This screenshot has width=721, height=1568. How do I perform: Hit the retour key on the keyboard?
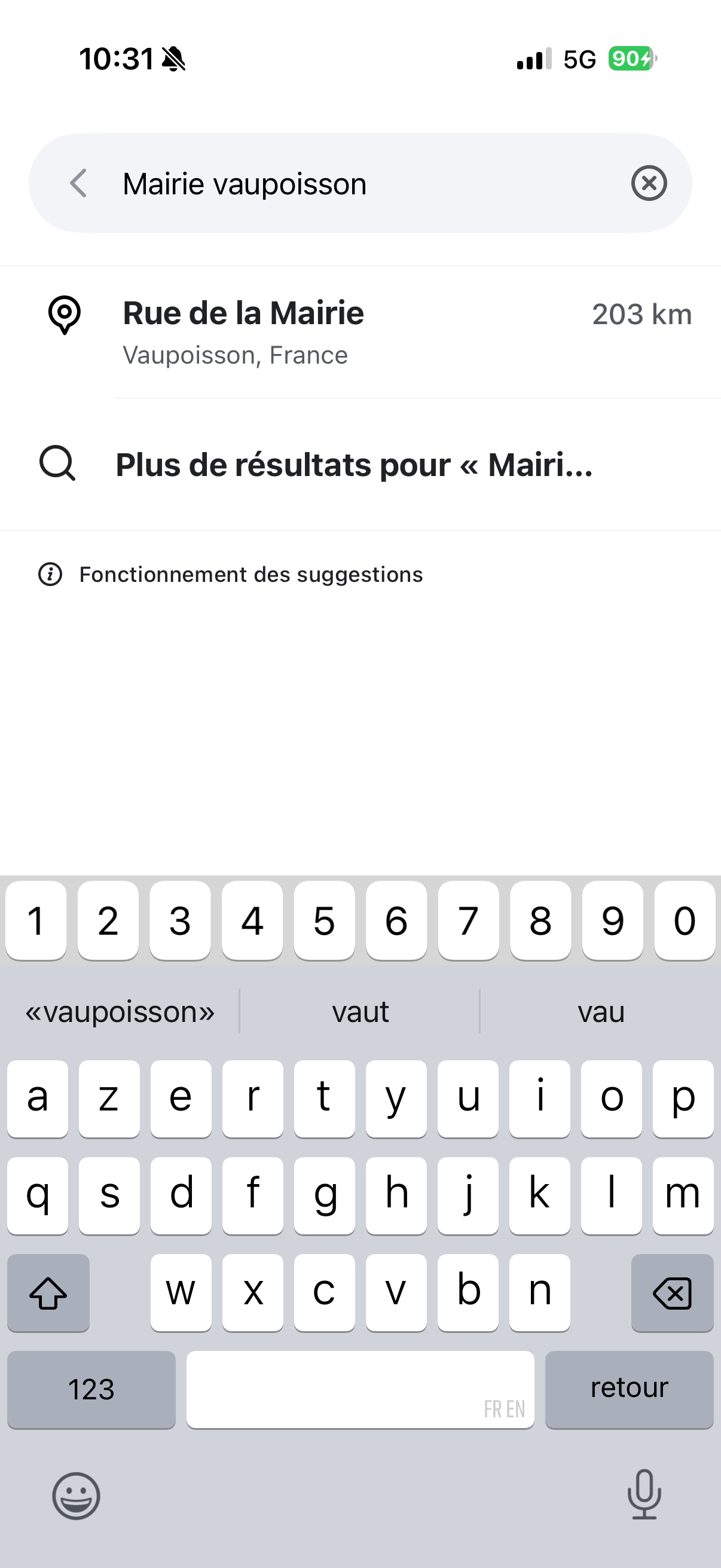[629, 1389]
